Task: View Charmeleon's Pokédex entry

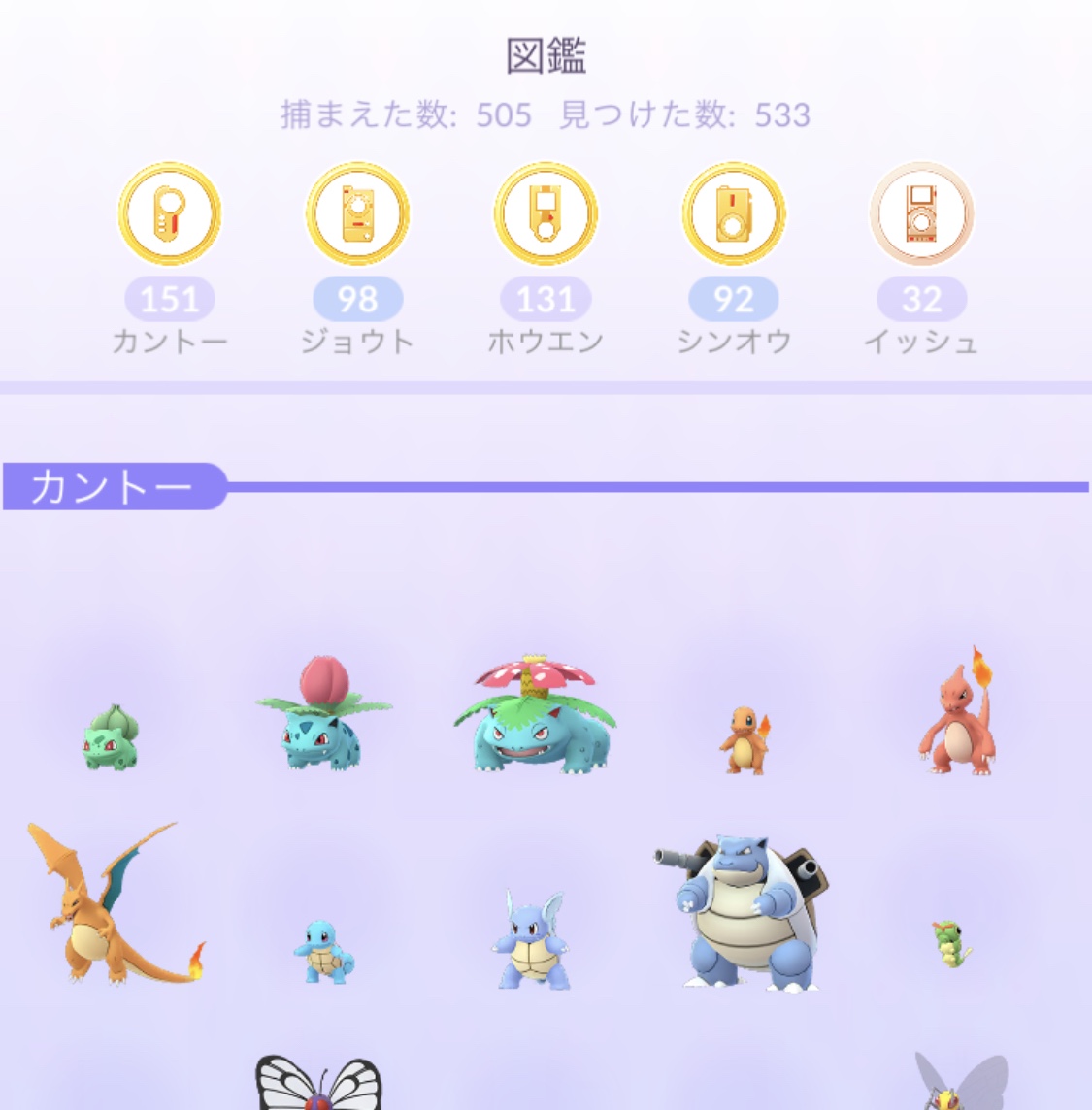Action: tap(958, 715)
